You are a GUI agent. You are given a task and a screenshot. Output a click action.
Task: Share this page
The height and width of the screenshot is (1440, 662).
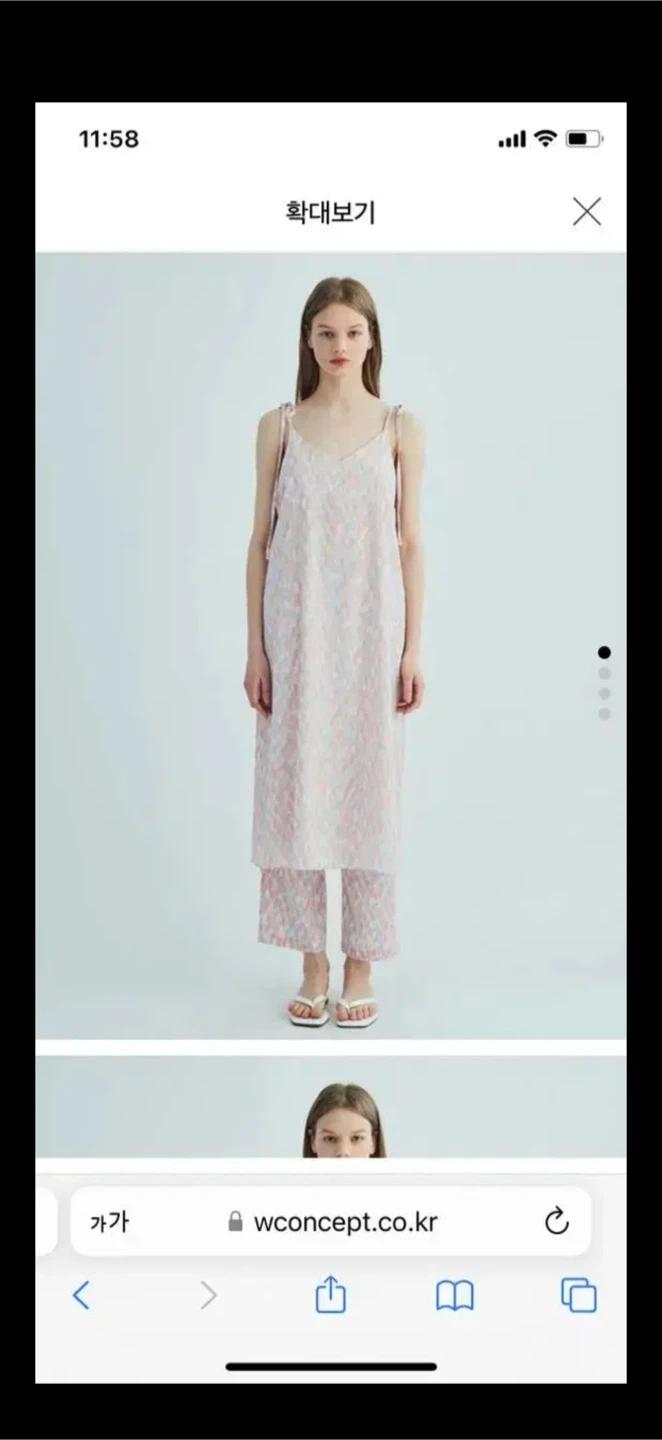pyautogui.click(x=330, y=1295)
